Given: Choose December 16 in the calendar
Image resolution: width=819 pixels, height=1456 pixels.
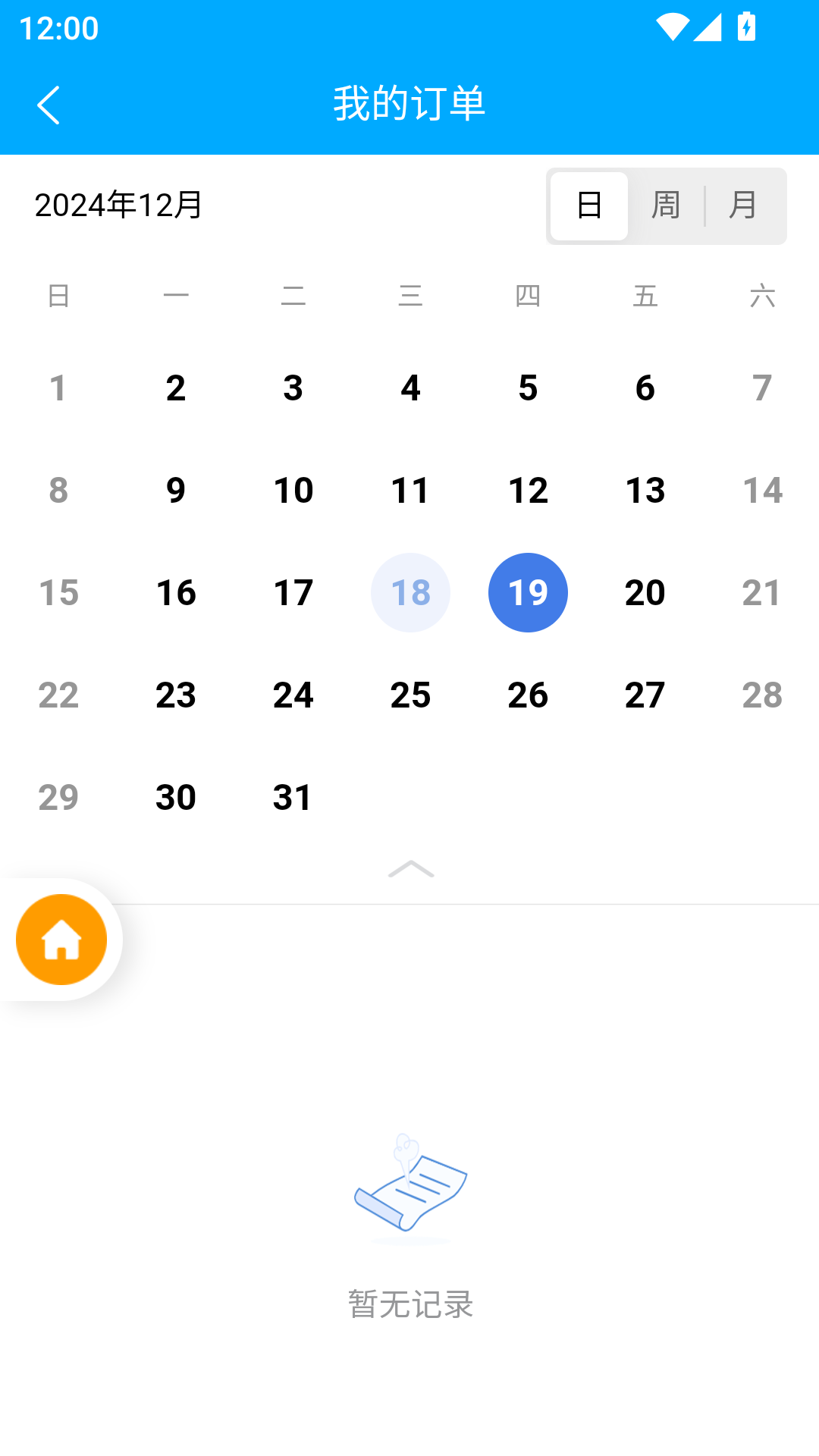Looking at the screenshot, I should (176, 592).
